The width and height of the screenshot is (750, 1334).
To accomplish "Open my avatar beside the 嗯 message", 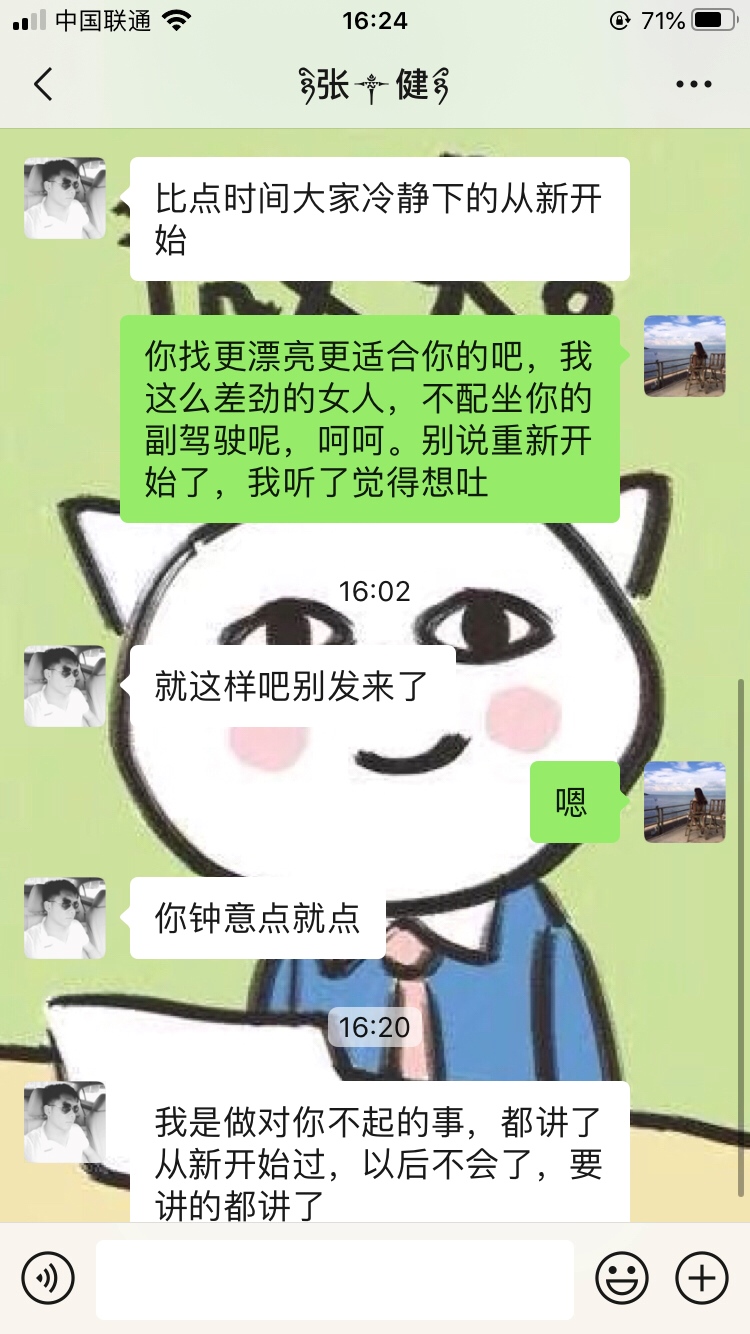I will [684, 802].
